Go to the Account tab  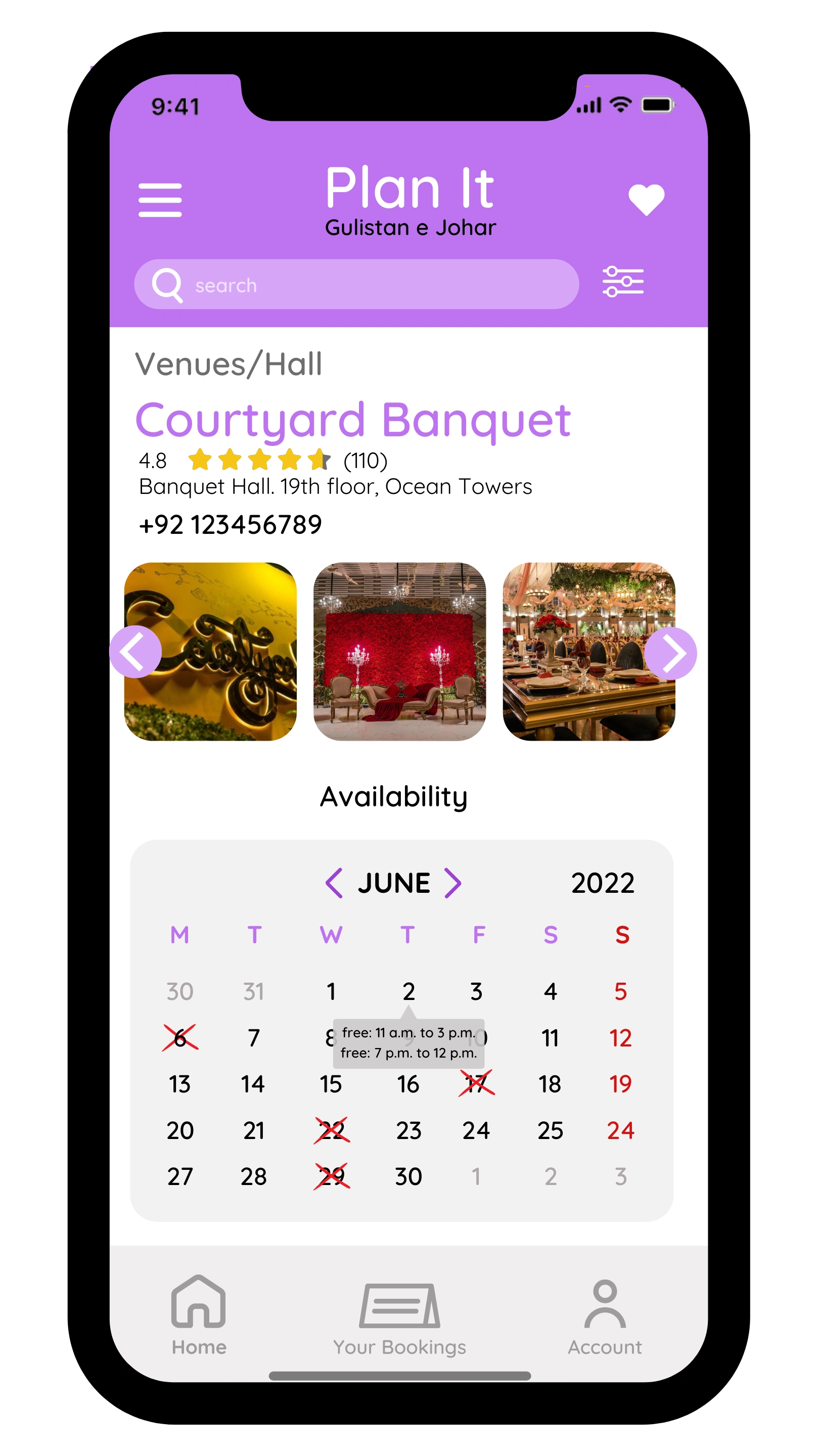604,1316
